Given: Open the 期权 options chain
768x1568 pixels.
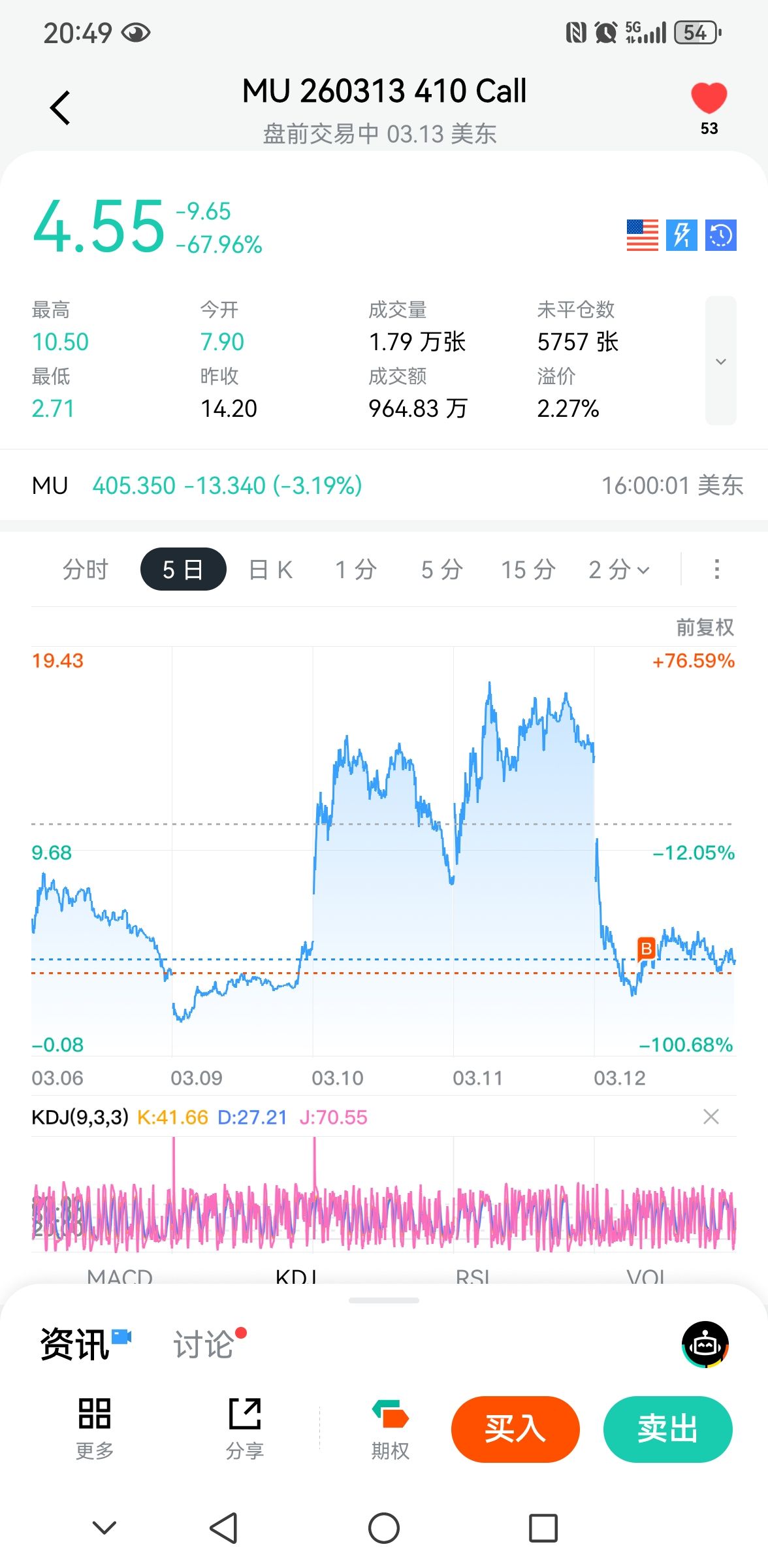Looking at the screenshot, I should pyautogui.click(x=390, y=1428).
